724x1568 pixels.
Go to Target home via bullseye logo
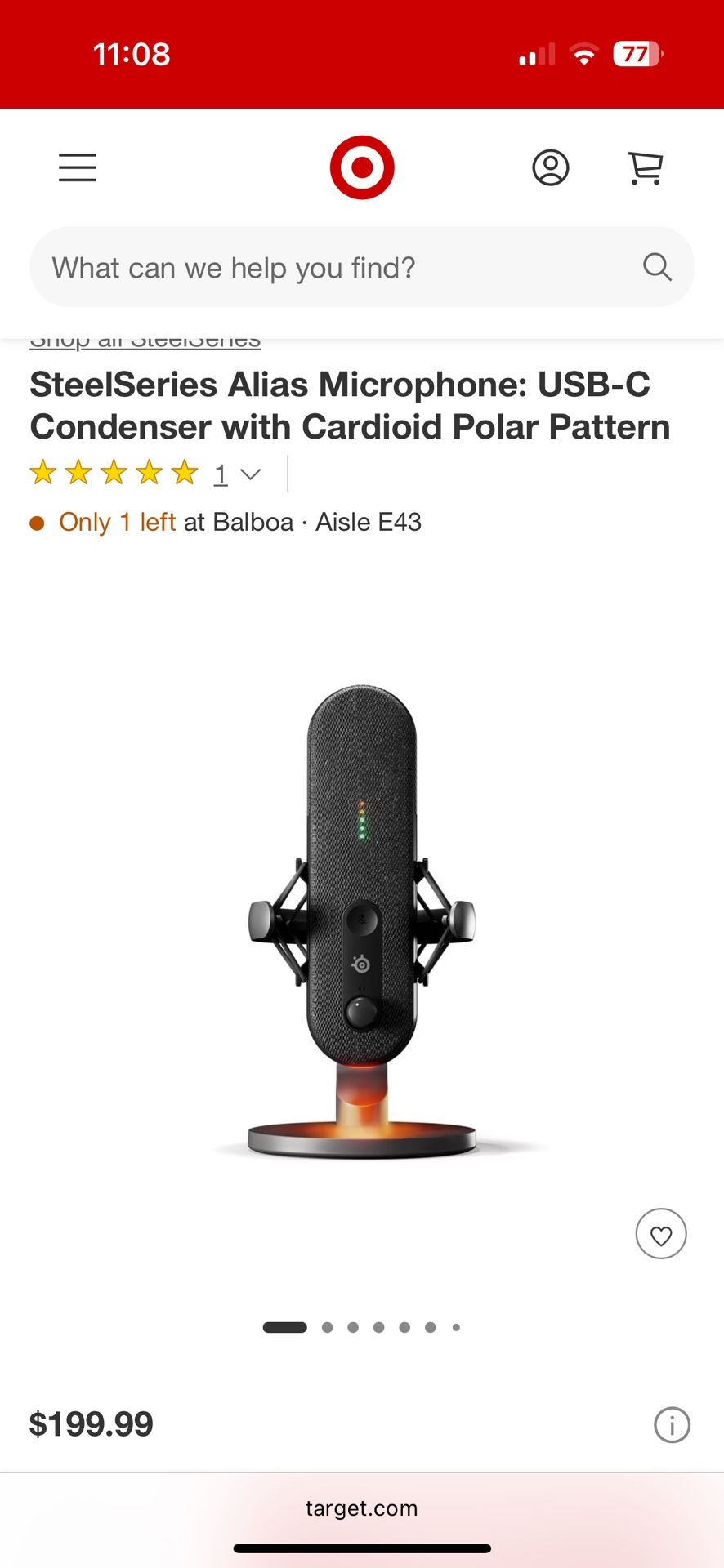(x=362, y=167)
